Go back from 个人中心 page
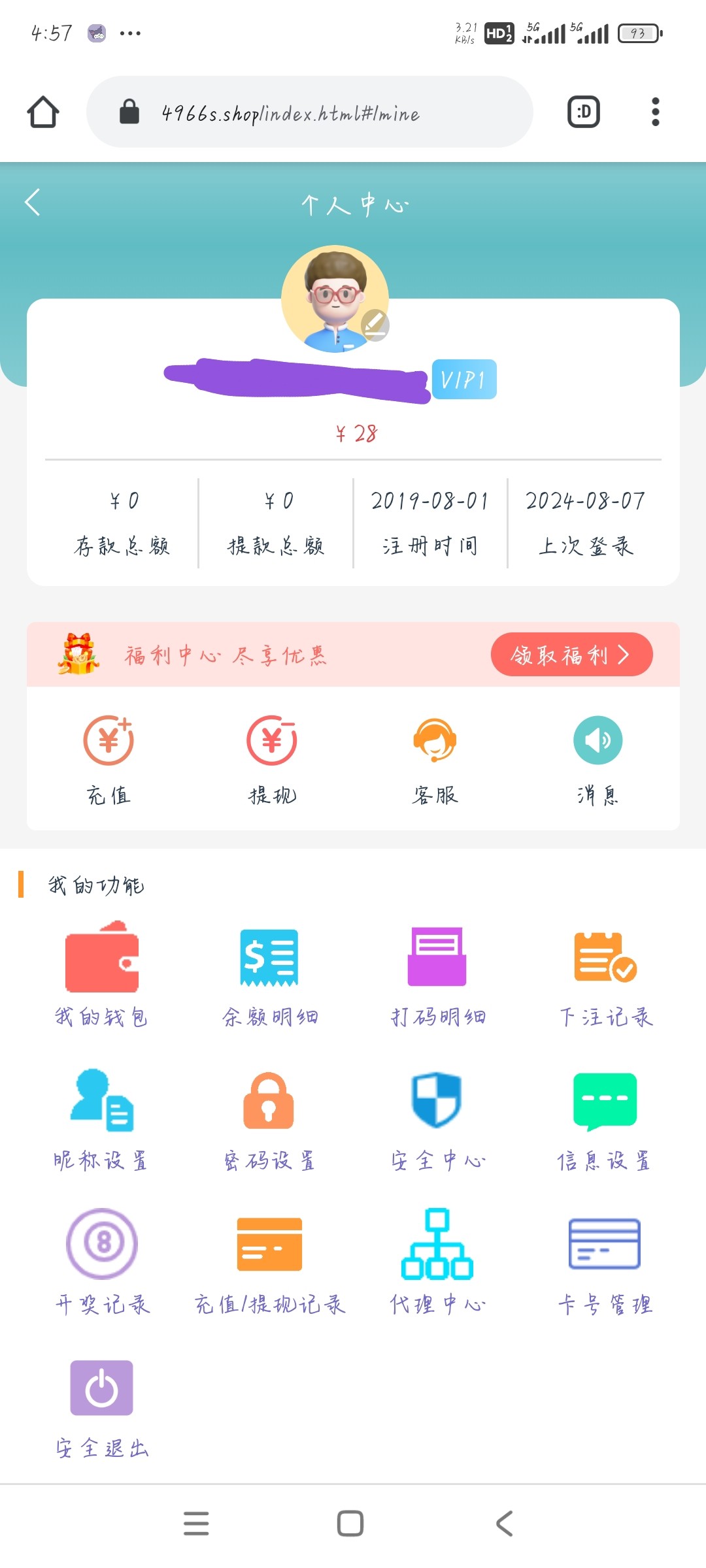This screenshot has width=706, height=1568. click(33, 202)
